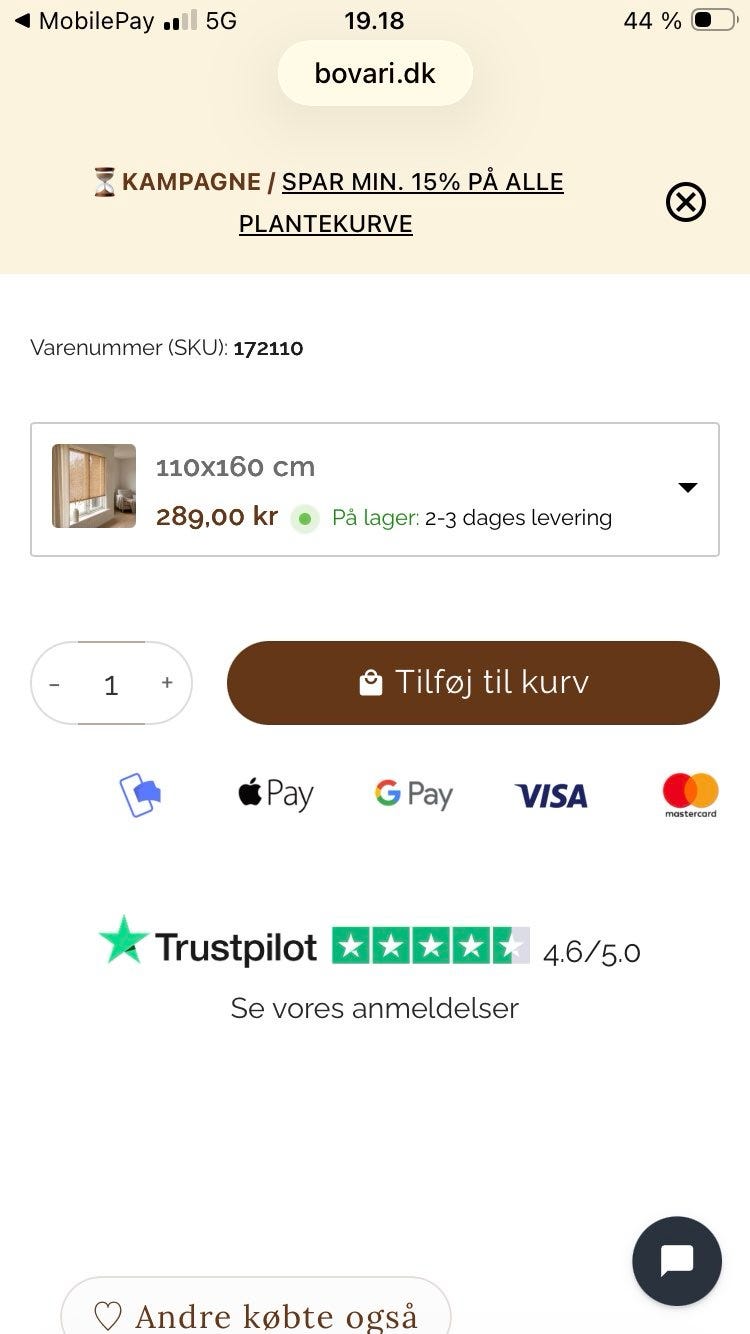Open 'Se vores anmeldelser' reviews link
This screenshot has width=750, height=1334.
pos(374,1008)
